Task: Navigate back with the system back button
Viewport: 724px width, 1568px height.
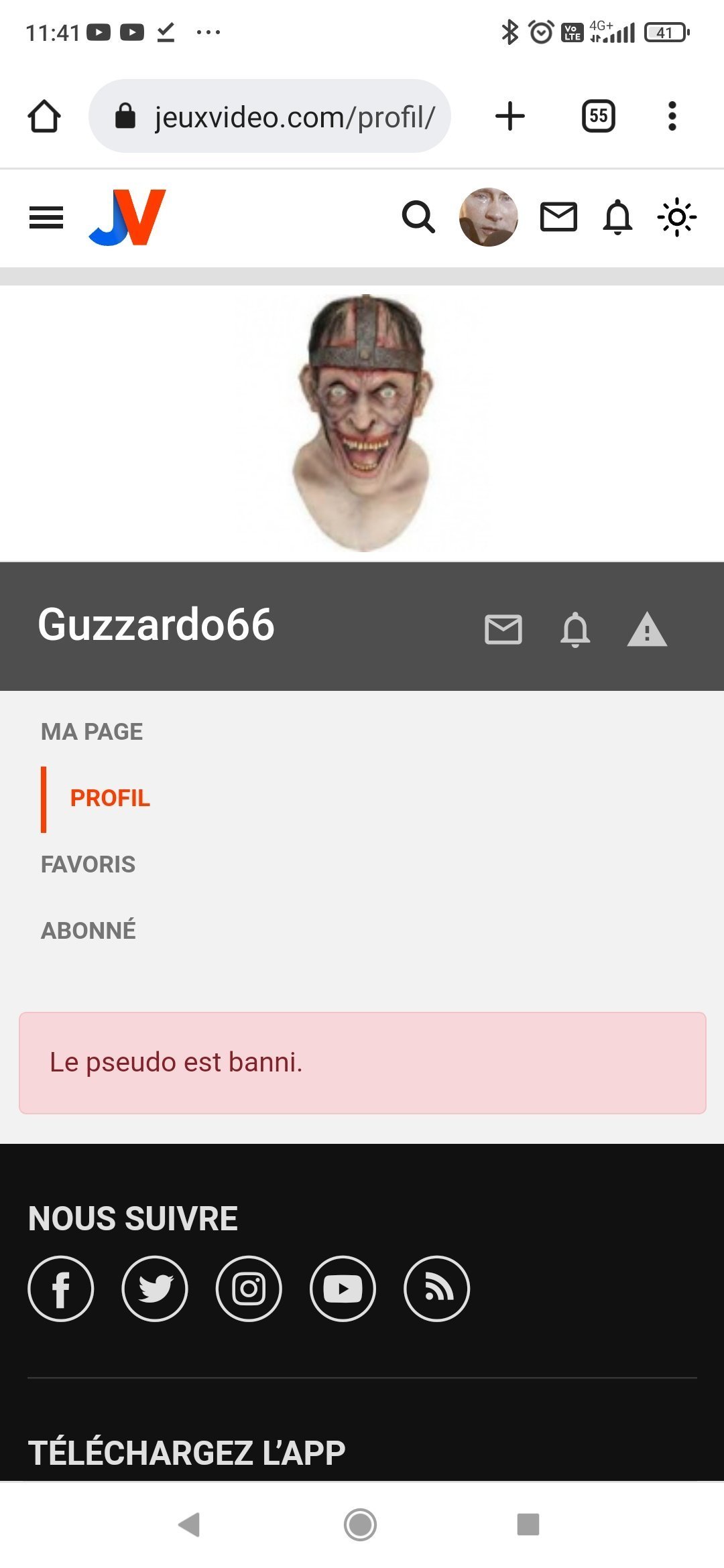Action: coord(190,1524)
